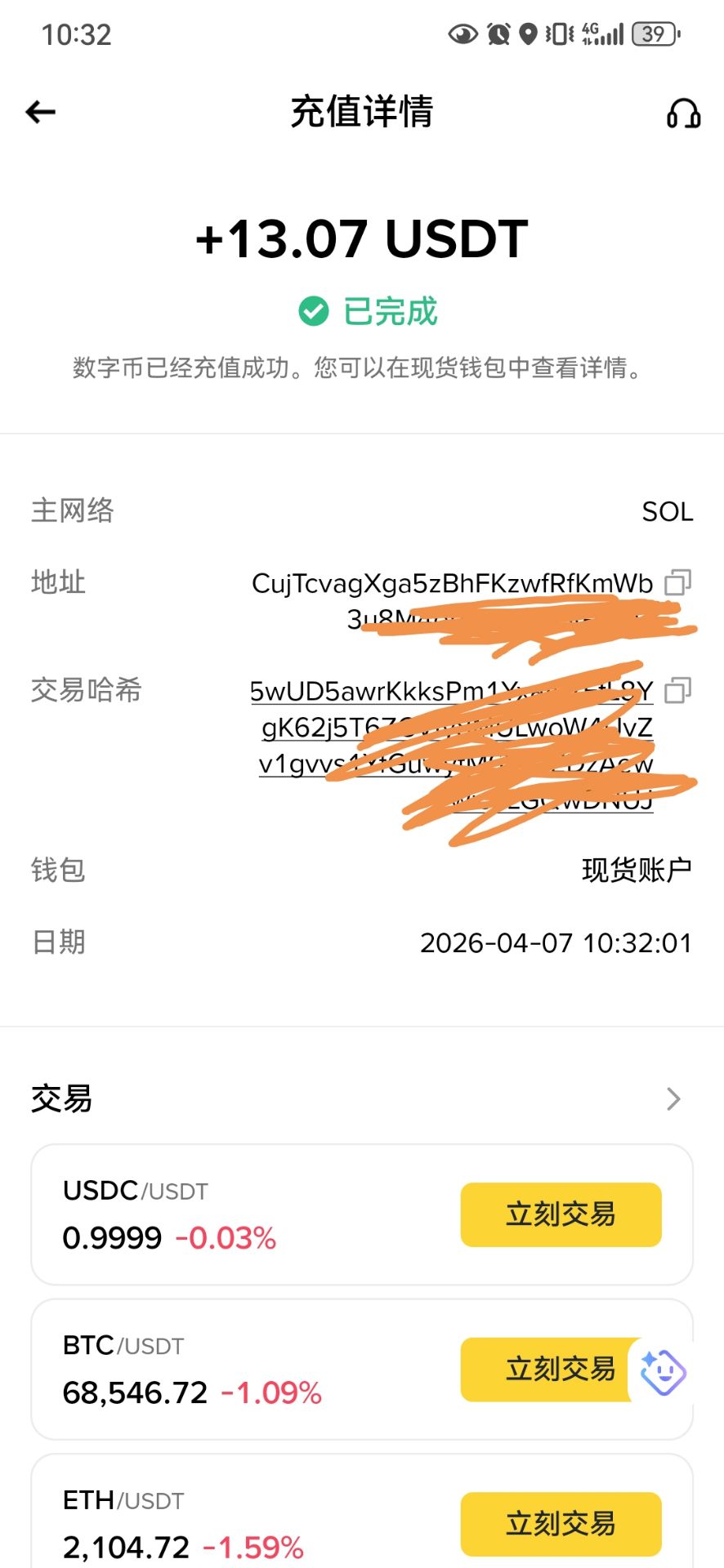Image resolution: width=724 pixels, height=1568 pixels.
Task: Copy the deposit address
Action: (677, 582)
